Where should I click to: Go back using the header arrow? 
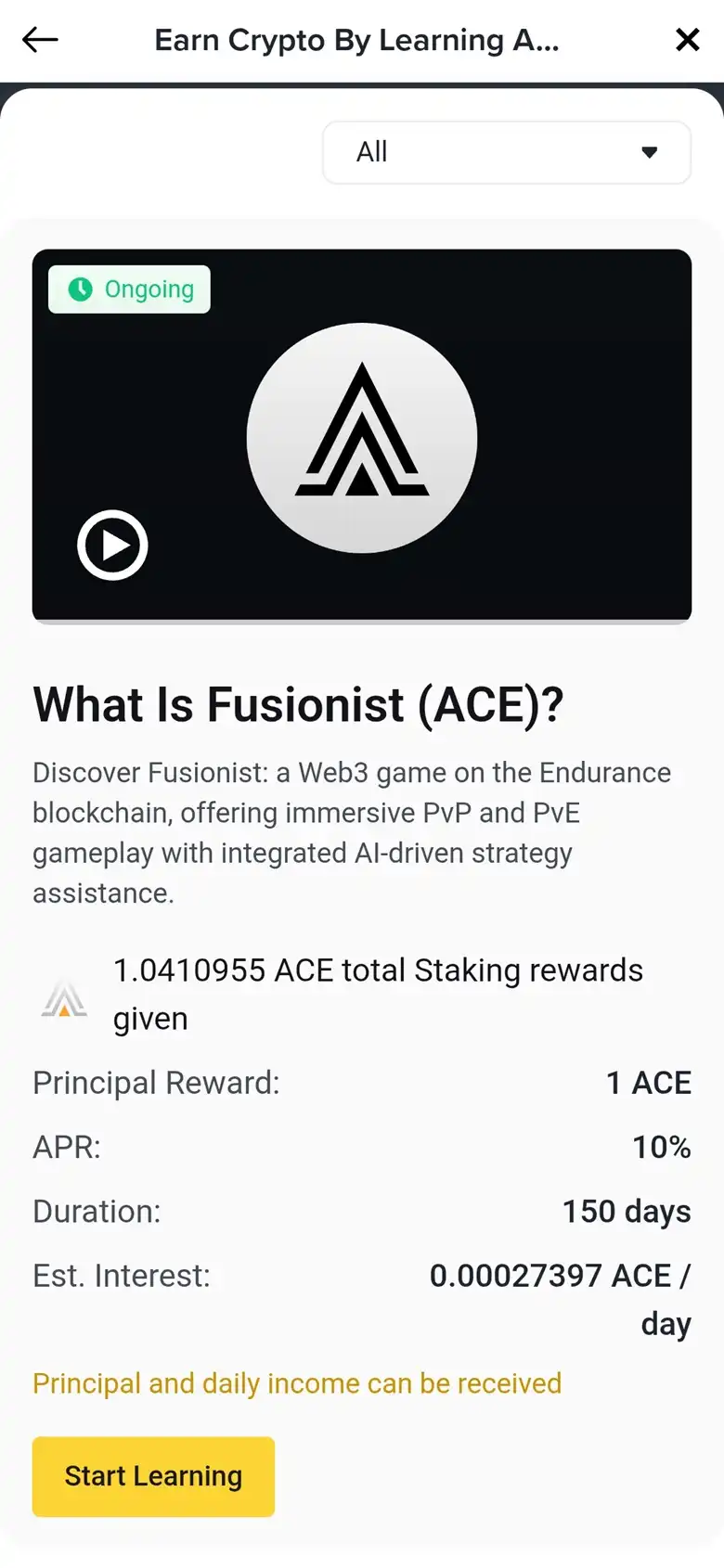point(40,40)
